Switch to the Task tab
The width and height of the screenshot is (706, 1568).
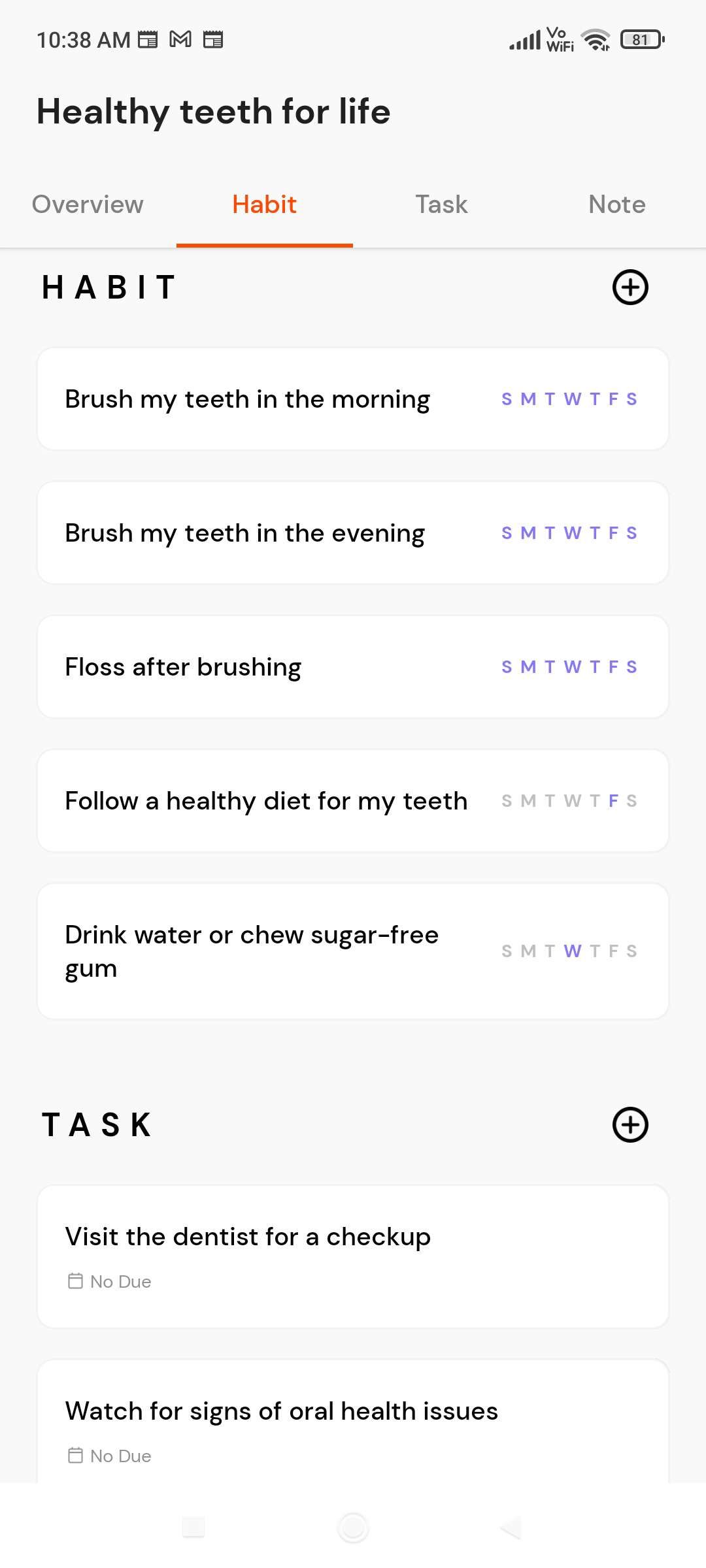point(441,204)
